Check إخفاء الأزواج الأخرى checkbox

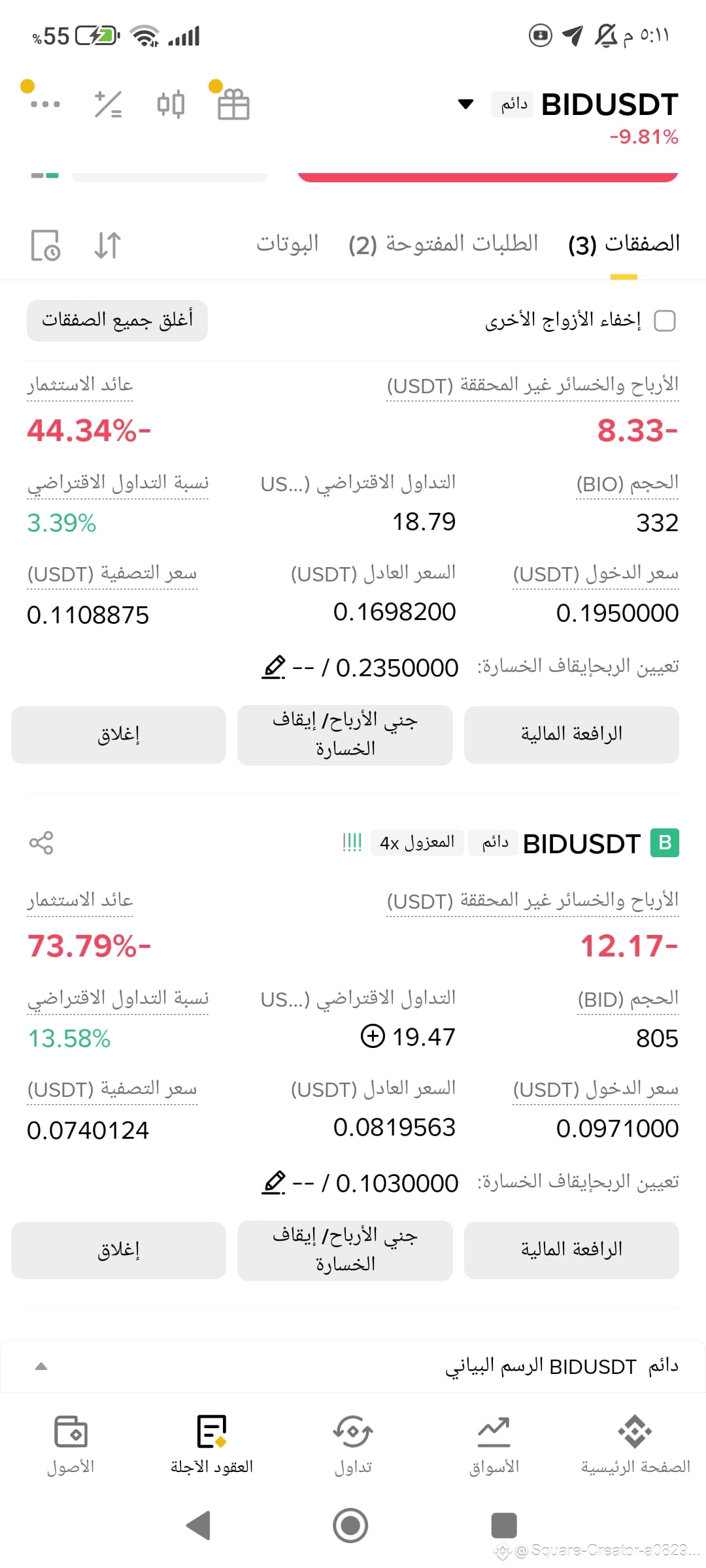(665, 321)
